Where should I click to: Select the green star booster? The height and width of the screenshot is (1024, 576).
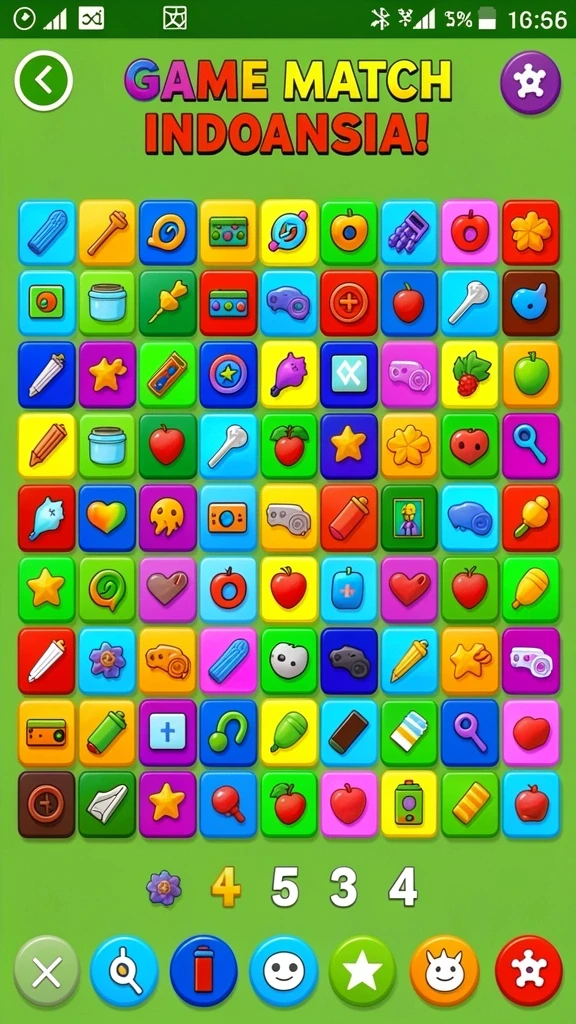point(362,972)
